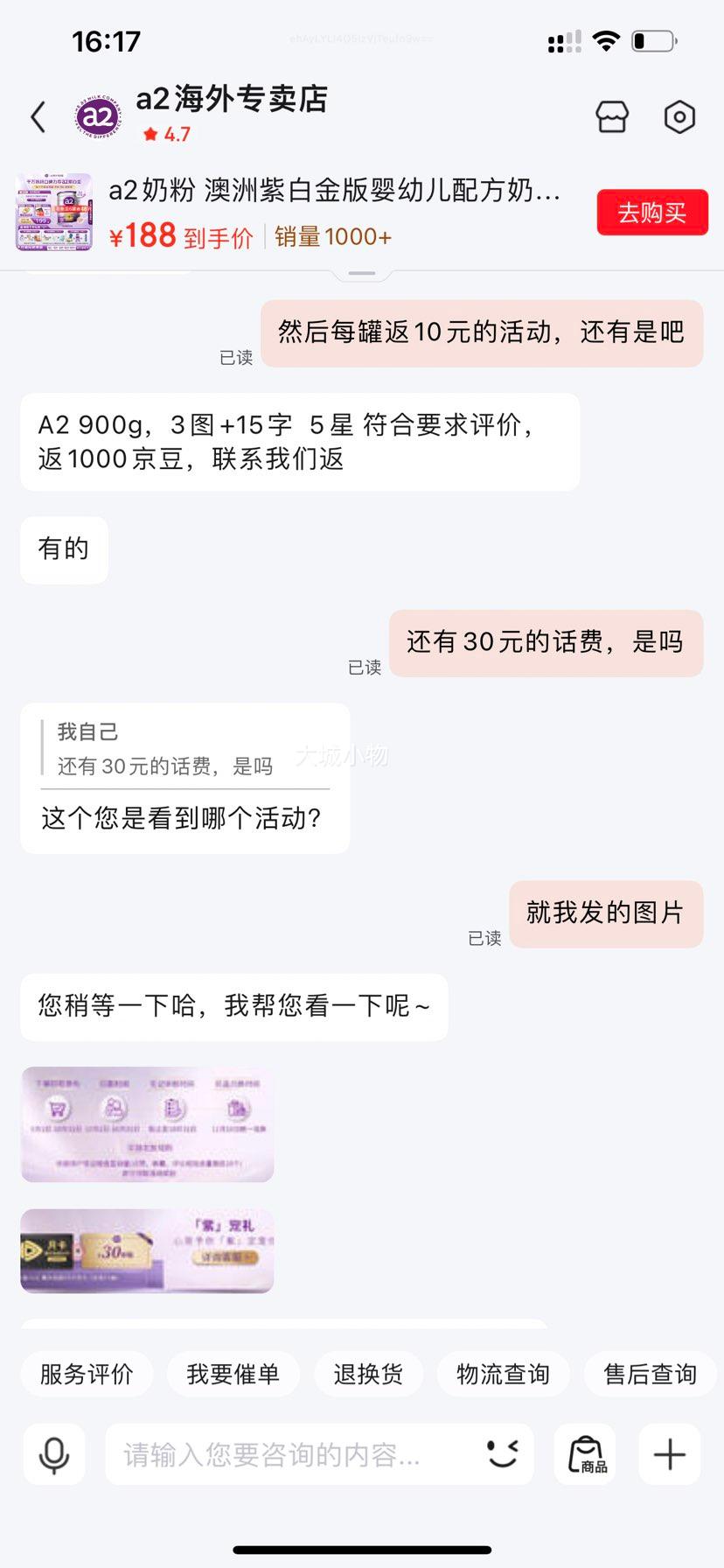Image resolution: width=724 pixels, height=1568 pixels.
Task: Open more attachment options plus button
Action: [670, 1454]
